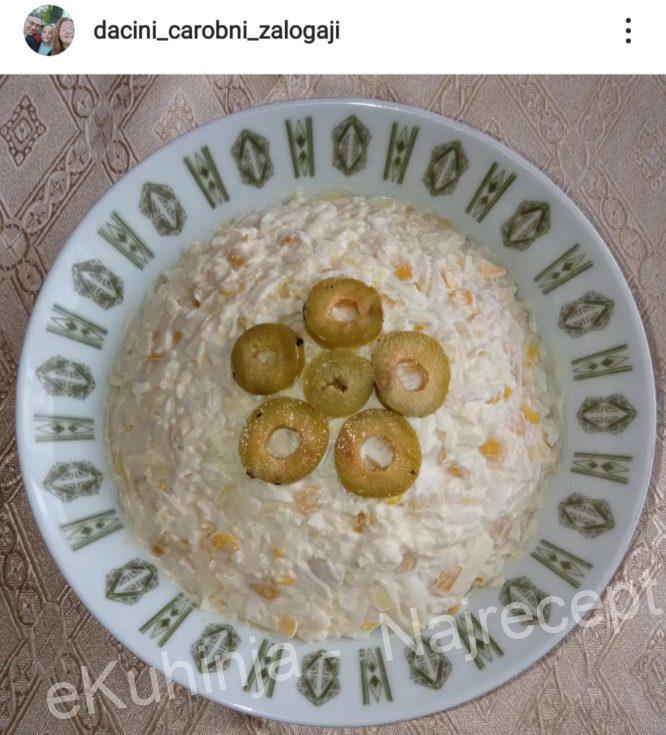666x735 pixels.
Task: Open the post's three-dot overflow menu
Action: [x=628, y=31]
